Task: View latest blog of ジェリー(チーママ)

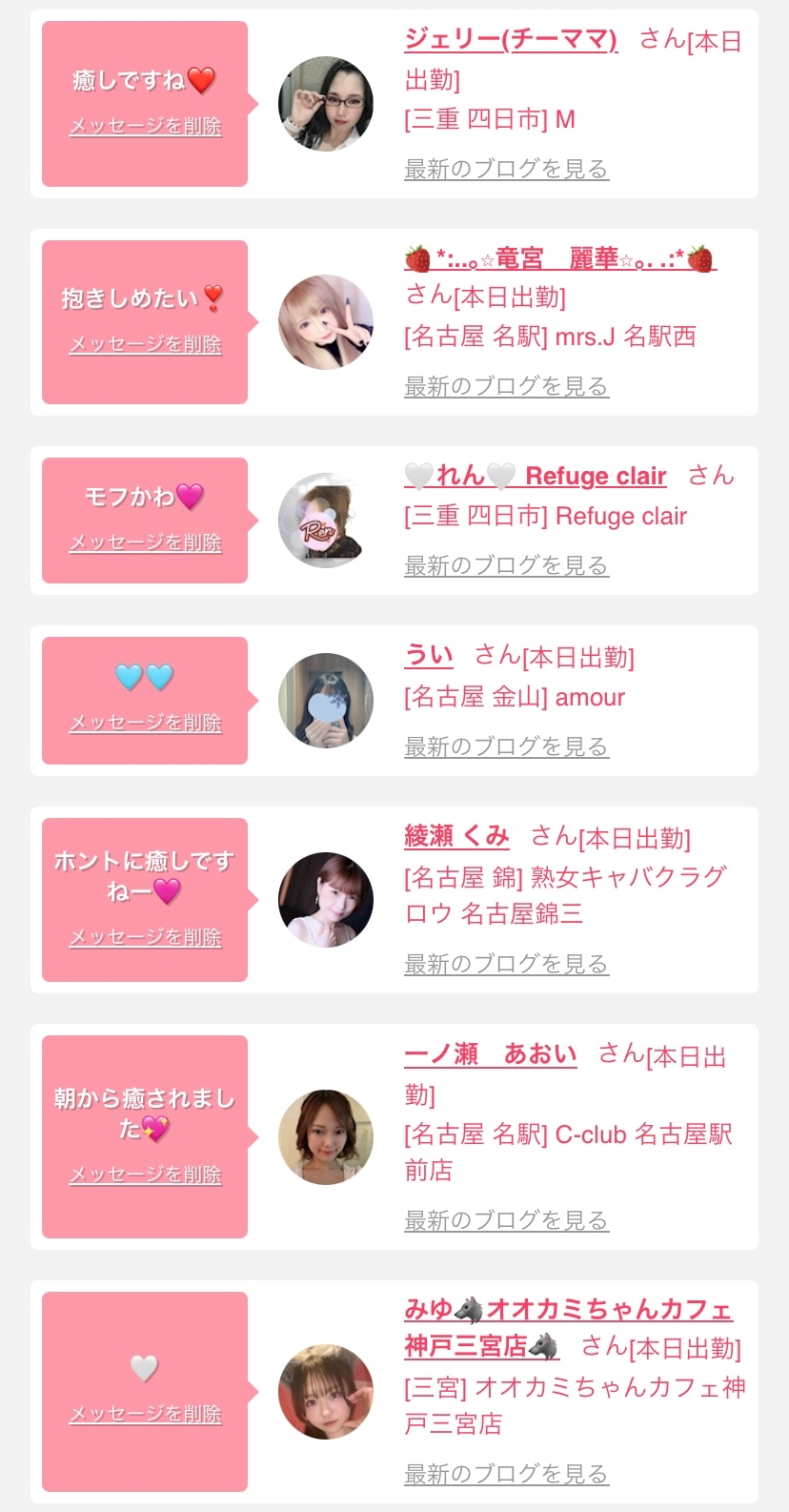Action: click(x=506, y=170)
